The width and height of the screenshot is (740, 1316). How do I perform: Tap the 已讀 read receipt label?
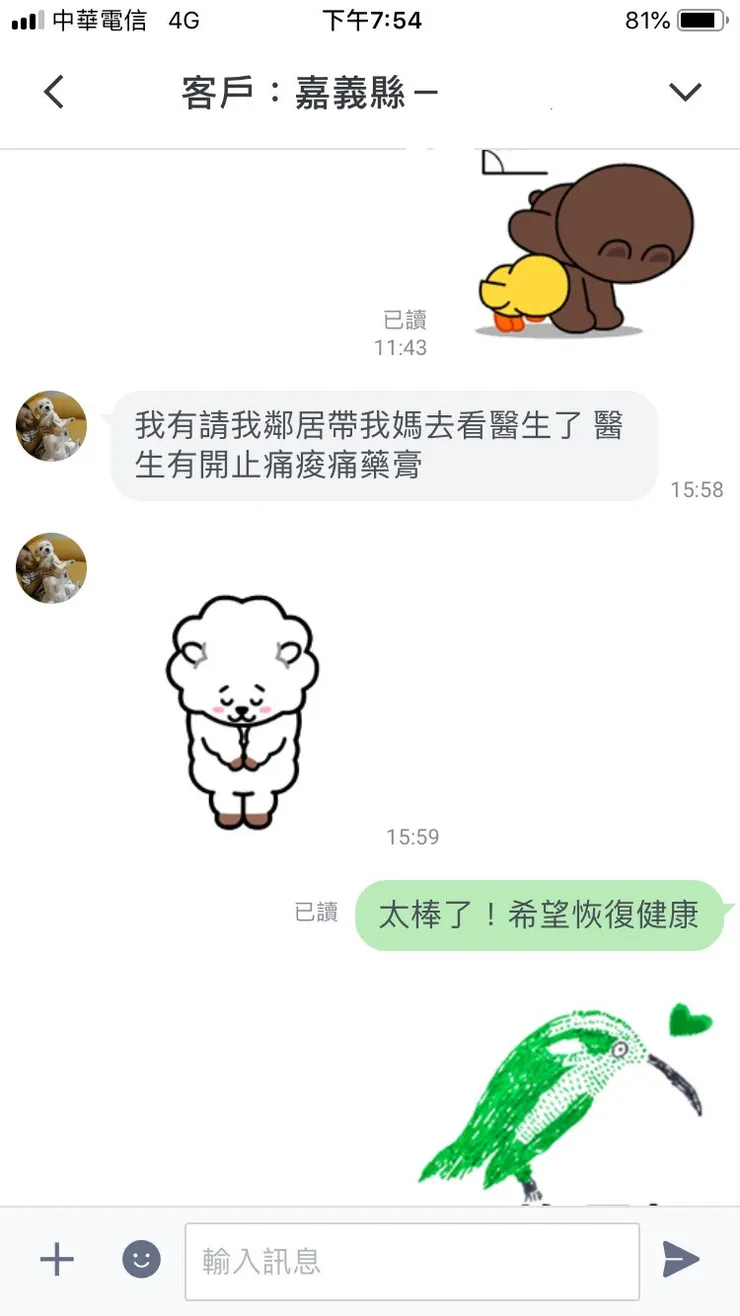[316, 913]
